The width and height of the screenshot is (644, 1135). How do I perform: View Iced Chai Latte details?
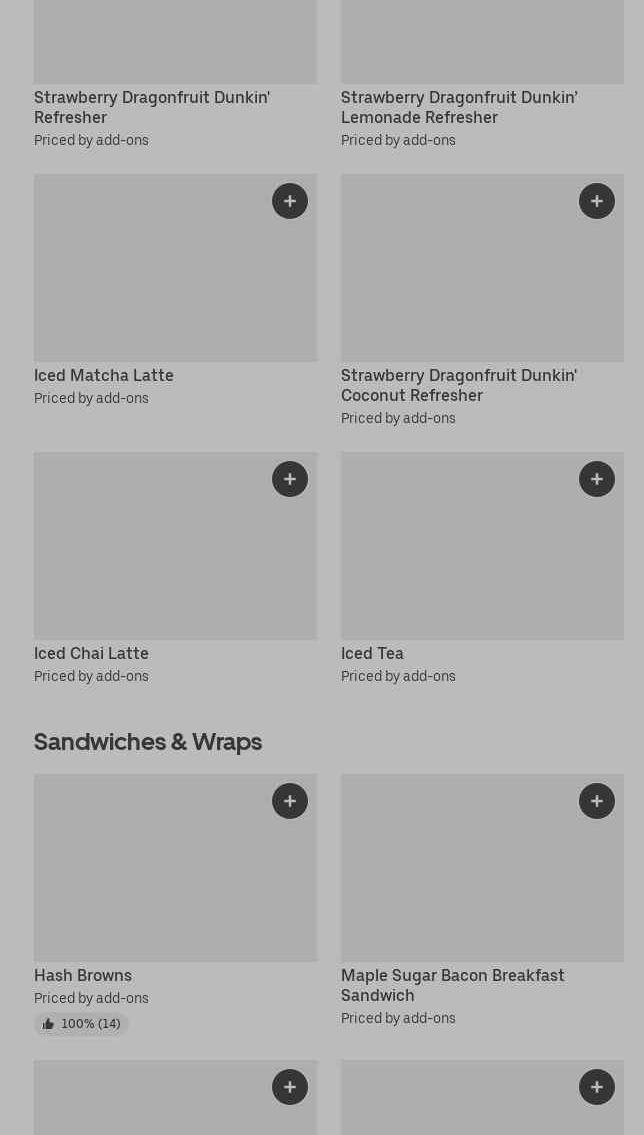pos(175,568)
